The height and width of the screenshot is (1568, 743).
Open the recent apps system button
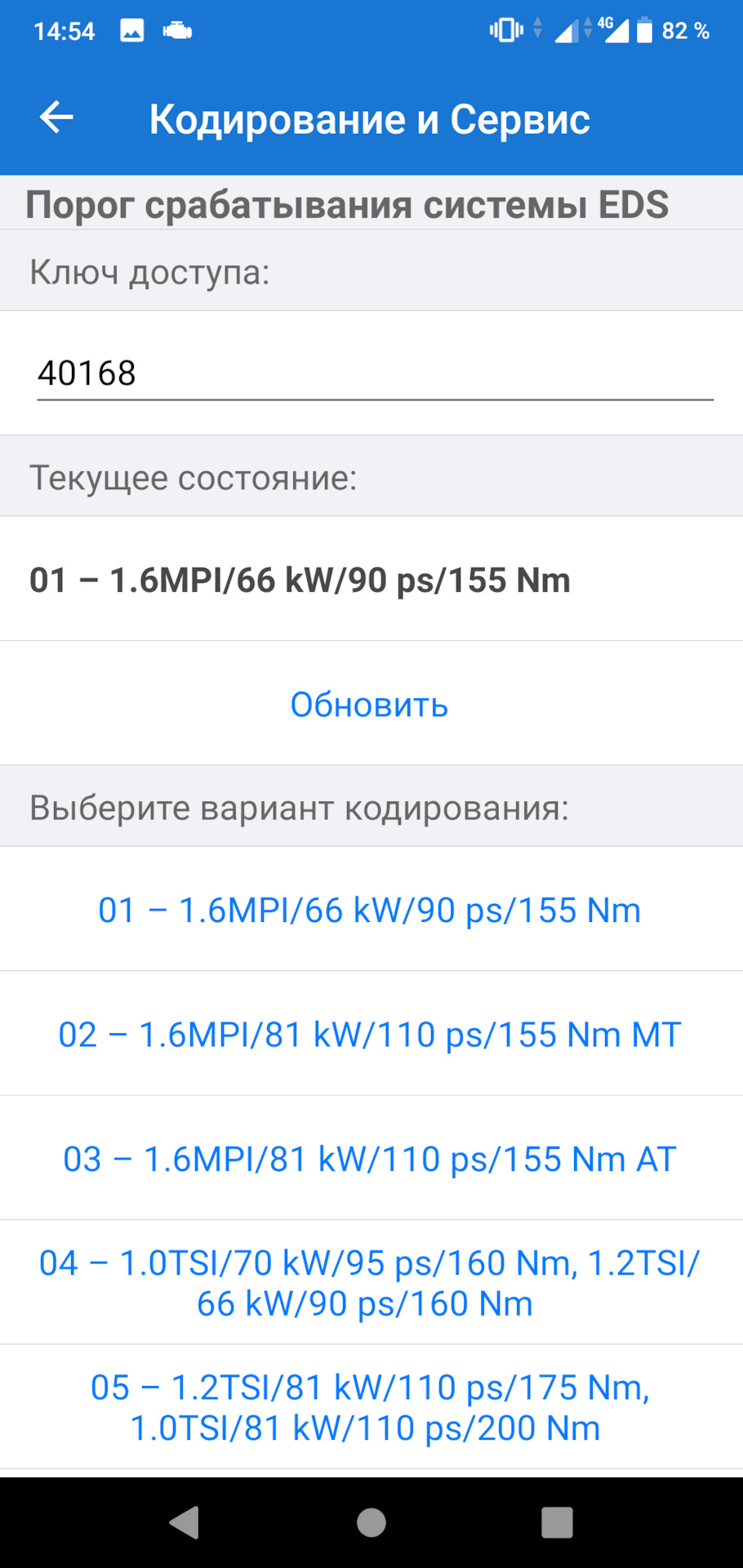pos(557,1522)
